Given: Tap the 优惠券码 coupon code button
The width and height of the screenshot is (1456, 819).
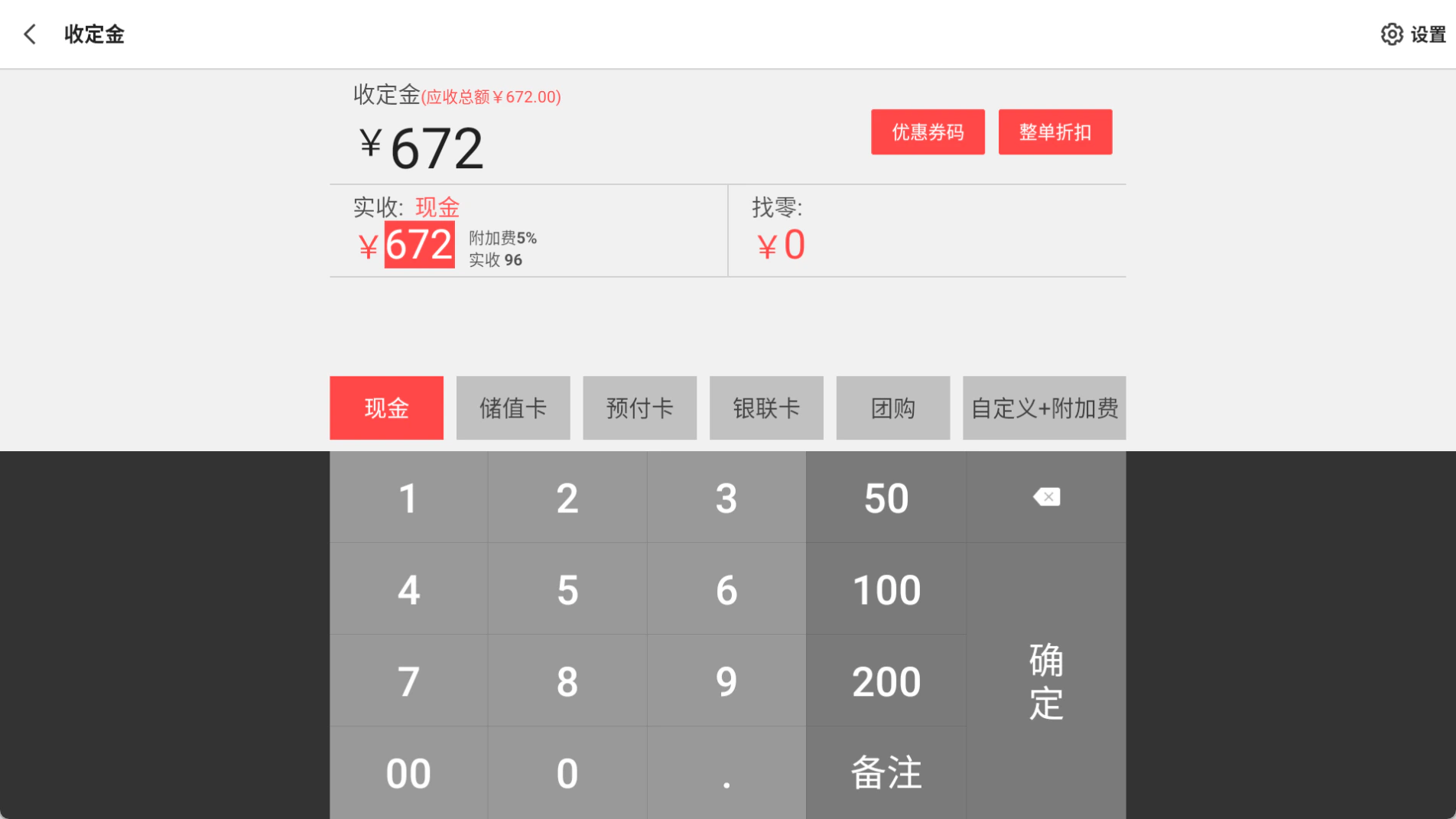Looking at the screenshot, I should [928, 132].
